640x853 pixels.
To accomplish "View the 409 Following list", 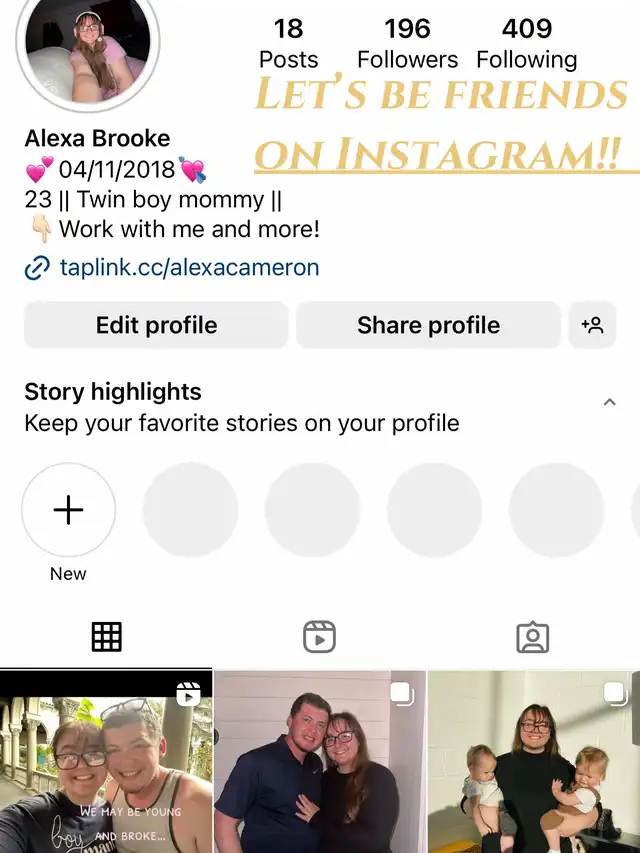I will point(526,44).
